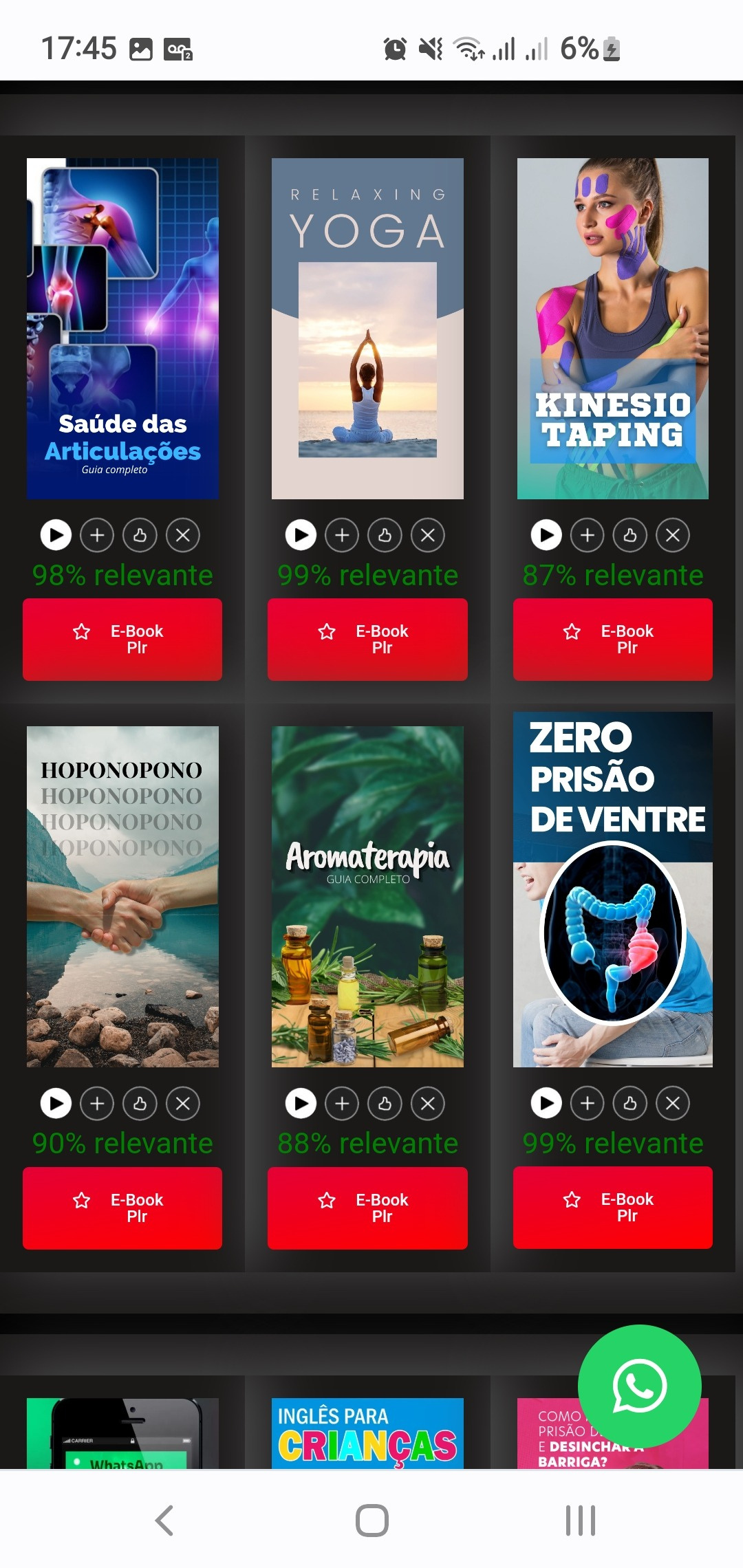The height and width of the screenshot is (1568, 743).
Task: Select E-Book Plr button under Kinesio Taping
Action: [613, 639]
